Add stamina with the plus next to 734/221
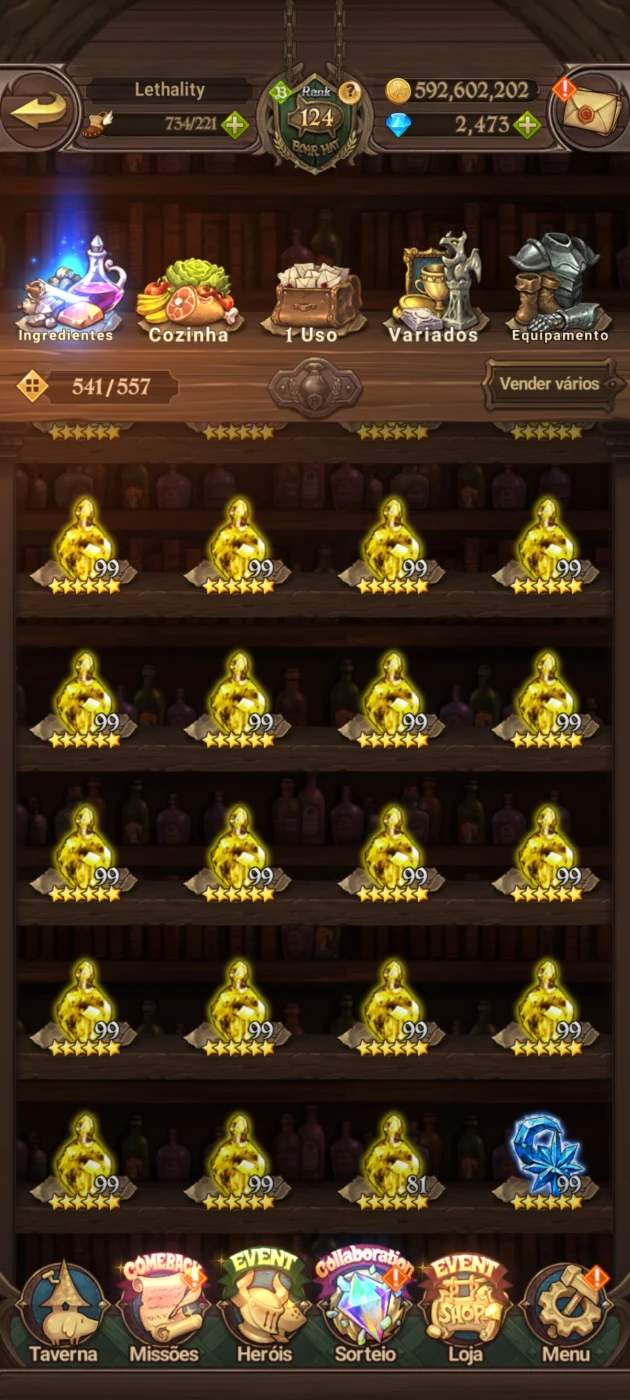Image resolution: width=630 pixels, height=1400 pixels. click(x=234, y=125)
